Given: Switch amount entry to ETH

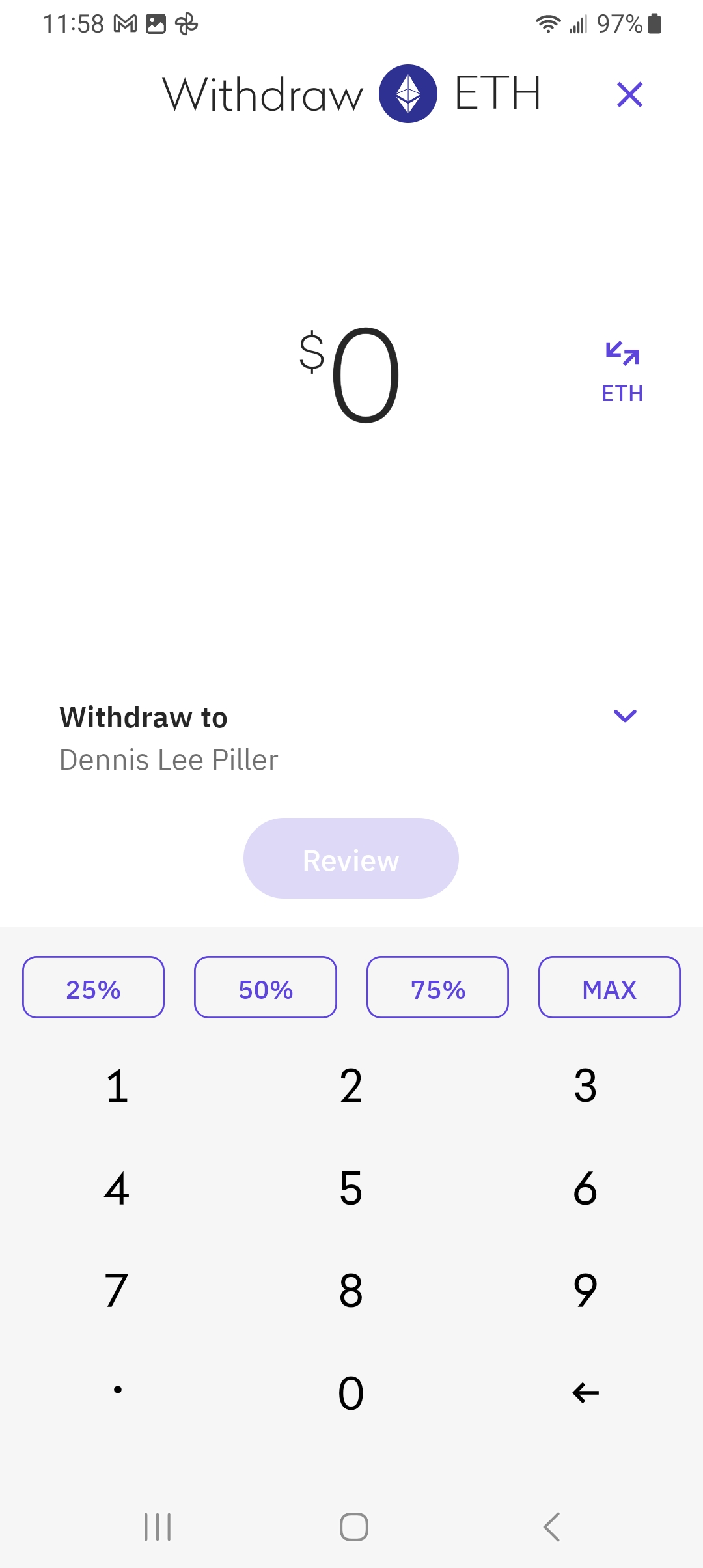Looking at the screenshot, I should click(x=622, y=372).
